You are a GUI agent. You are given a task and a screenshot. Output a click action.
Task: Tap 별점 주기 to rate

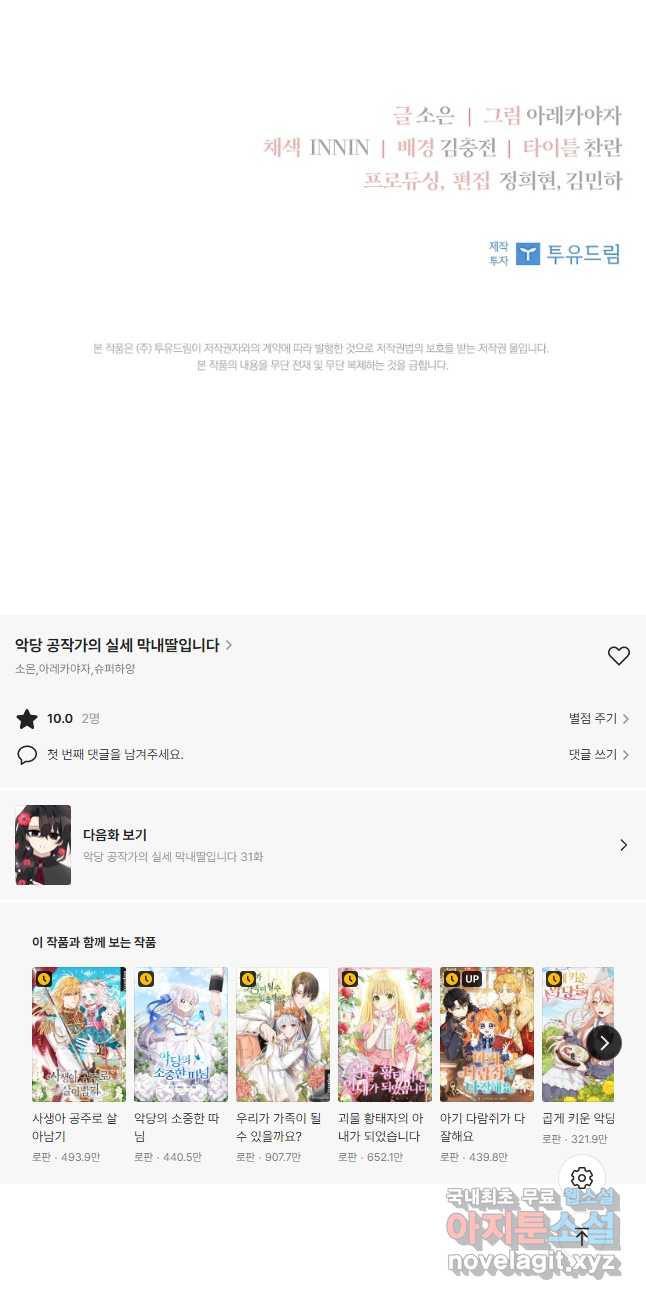tap(598, 719)
